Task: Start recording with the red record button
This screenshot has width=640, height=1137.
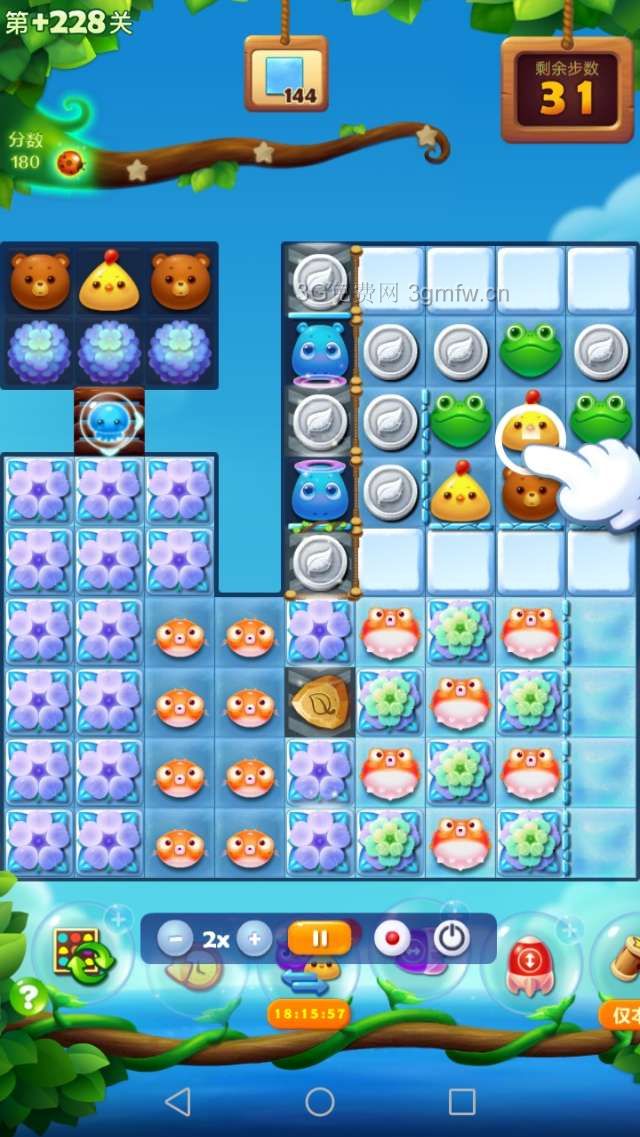Action: pos(392,939)
